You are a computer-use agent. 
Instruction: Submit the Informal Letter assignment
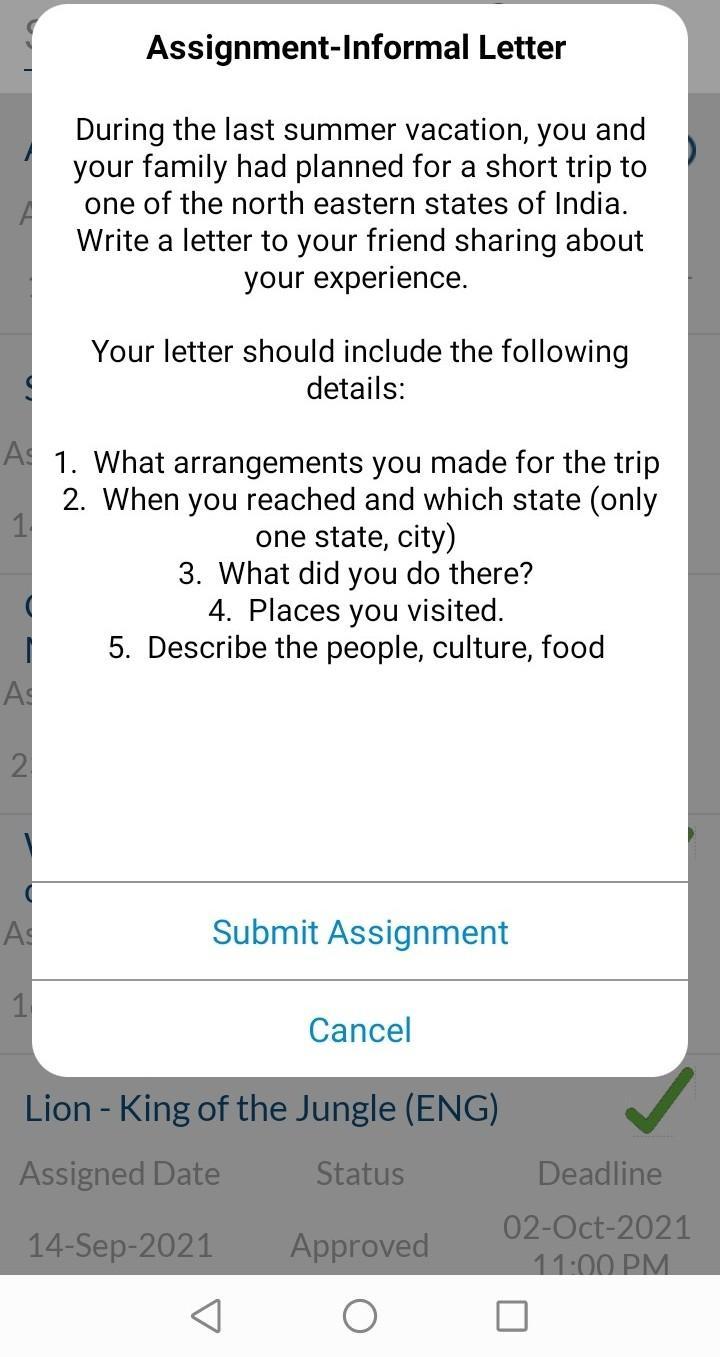point(360,932)
